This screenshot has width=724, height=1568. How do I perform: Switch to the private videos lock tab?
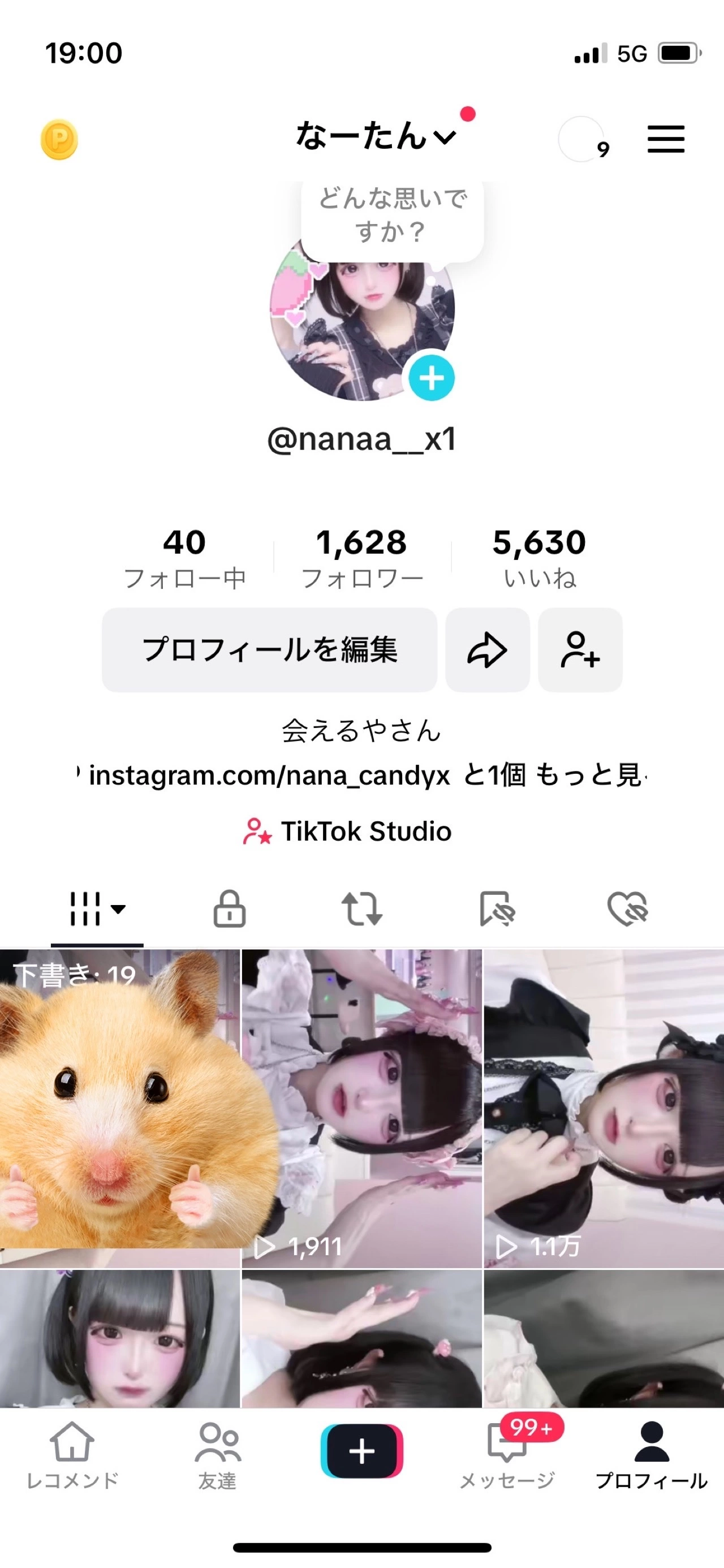(230, 909)
